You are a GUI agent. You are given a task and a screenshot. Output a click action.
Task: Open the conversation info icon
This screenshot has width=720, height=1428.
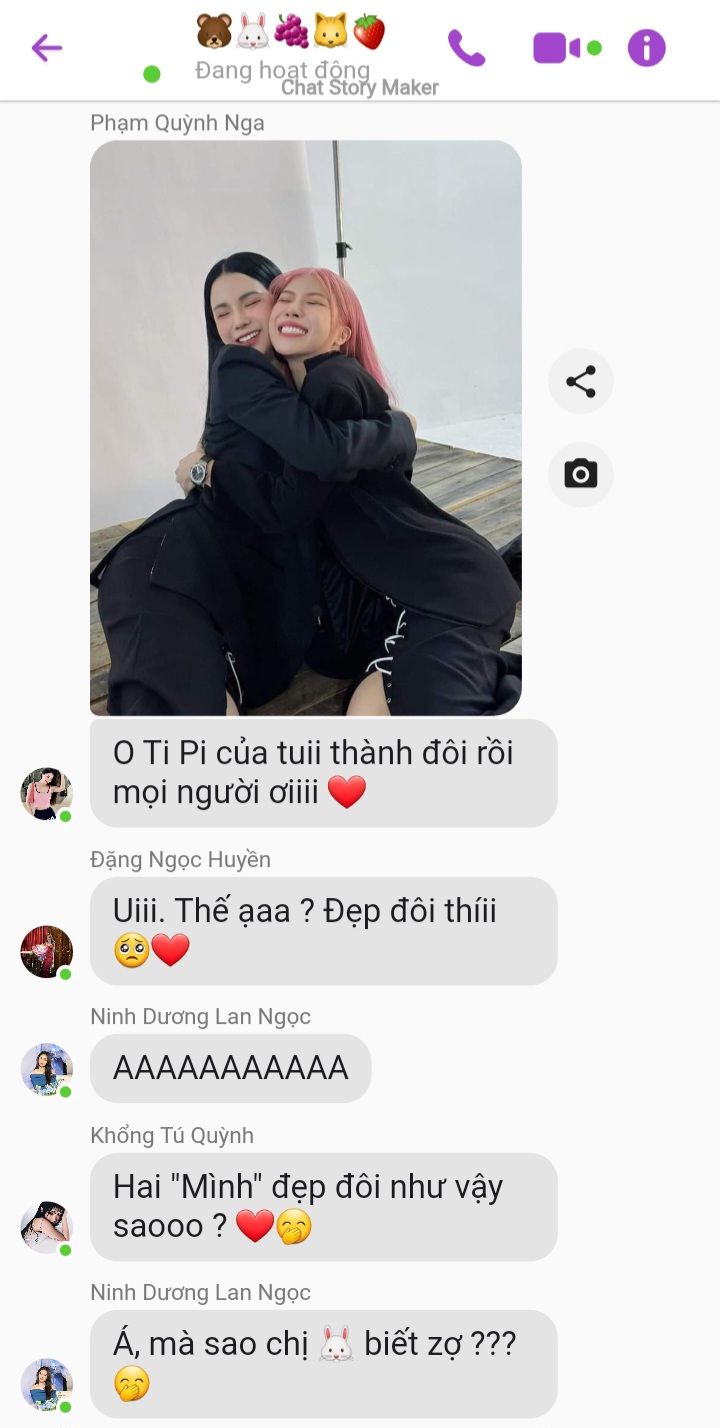coord(646,47)
